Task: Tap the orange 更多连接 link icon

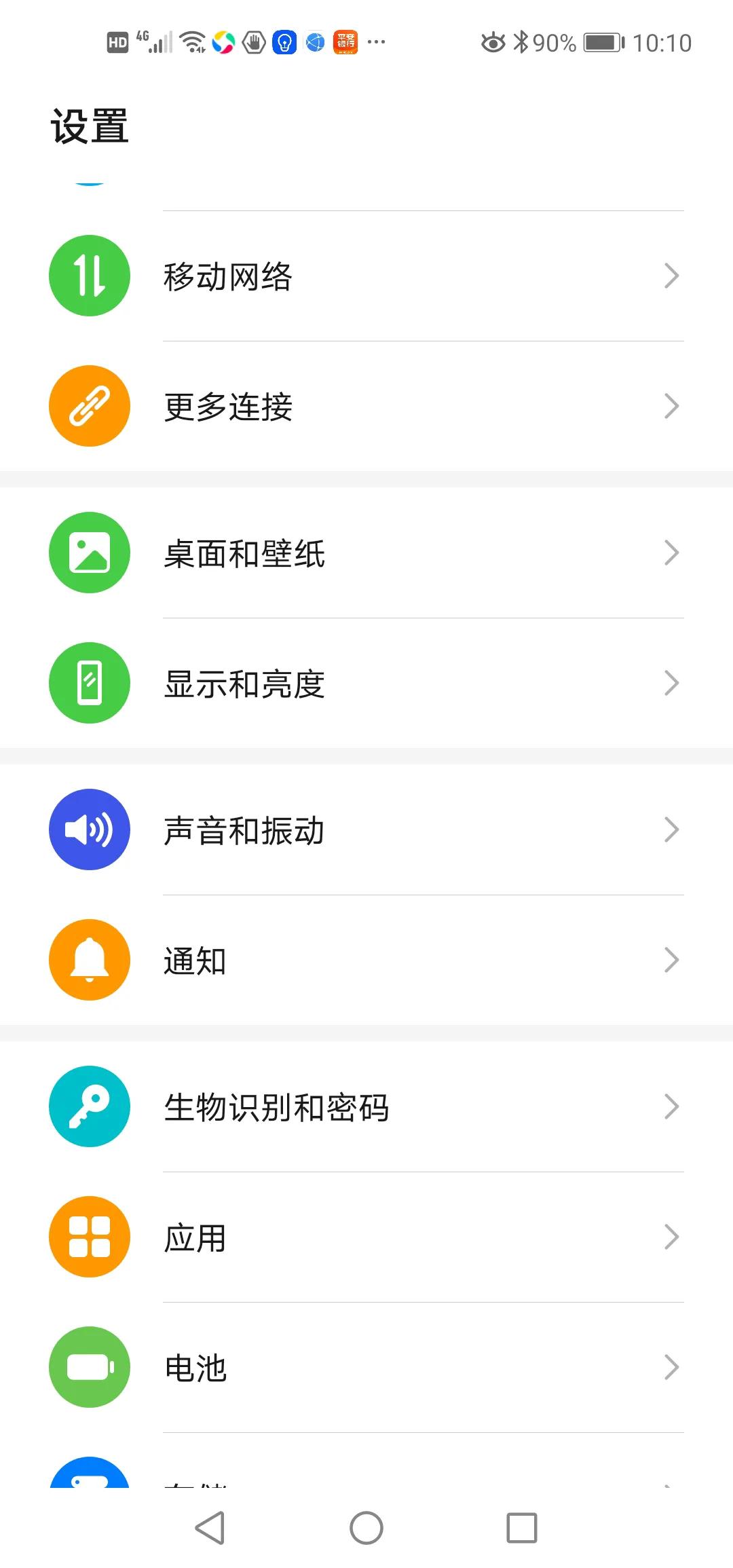Action: (88, 405)
